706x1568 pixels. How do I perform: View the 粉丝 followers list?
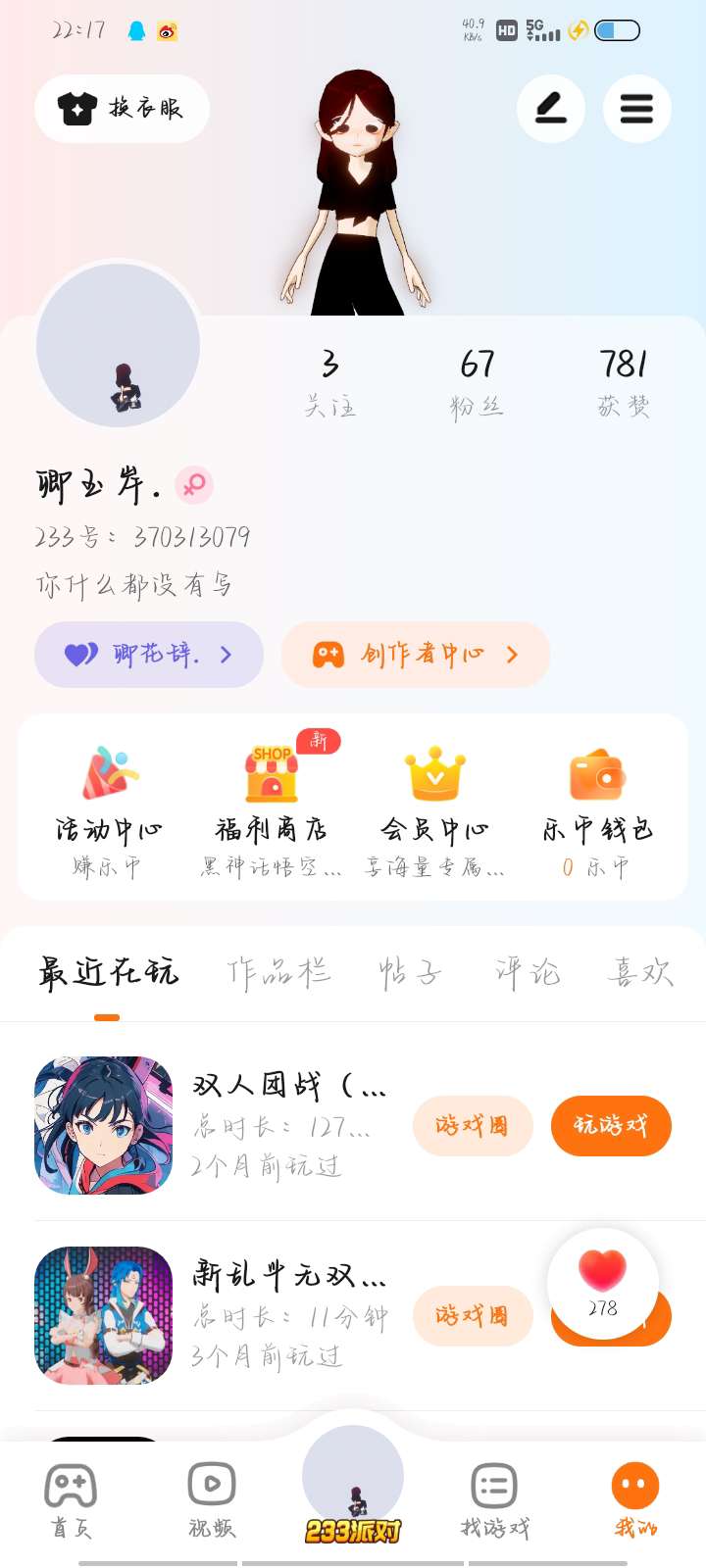pos(478,382)
